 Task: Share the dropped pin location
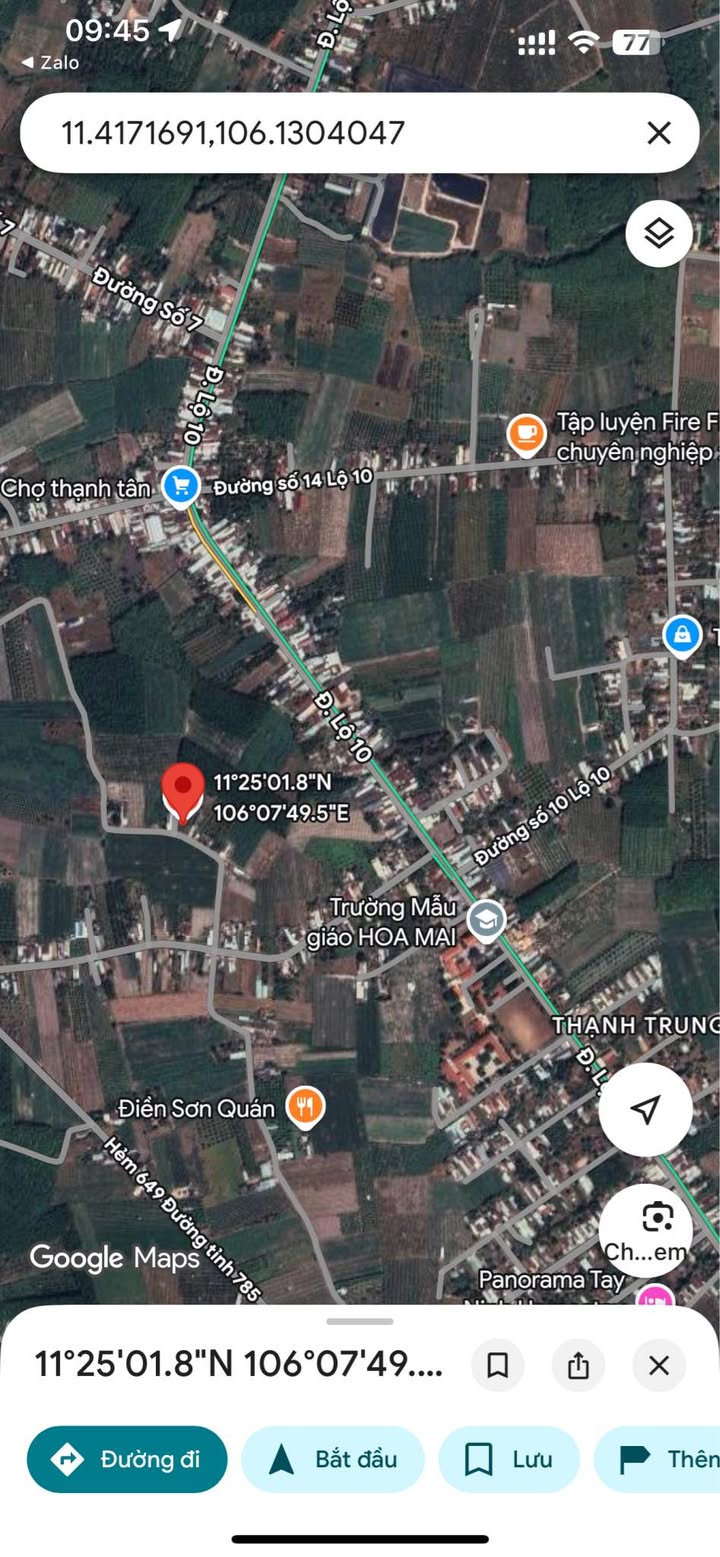pos(578,1365)
